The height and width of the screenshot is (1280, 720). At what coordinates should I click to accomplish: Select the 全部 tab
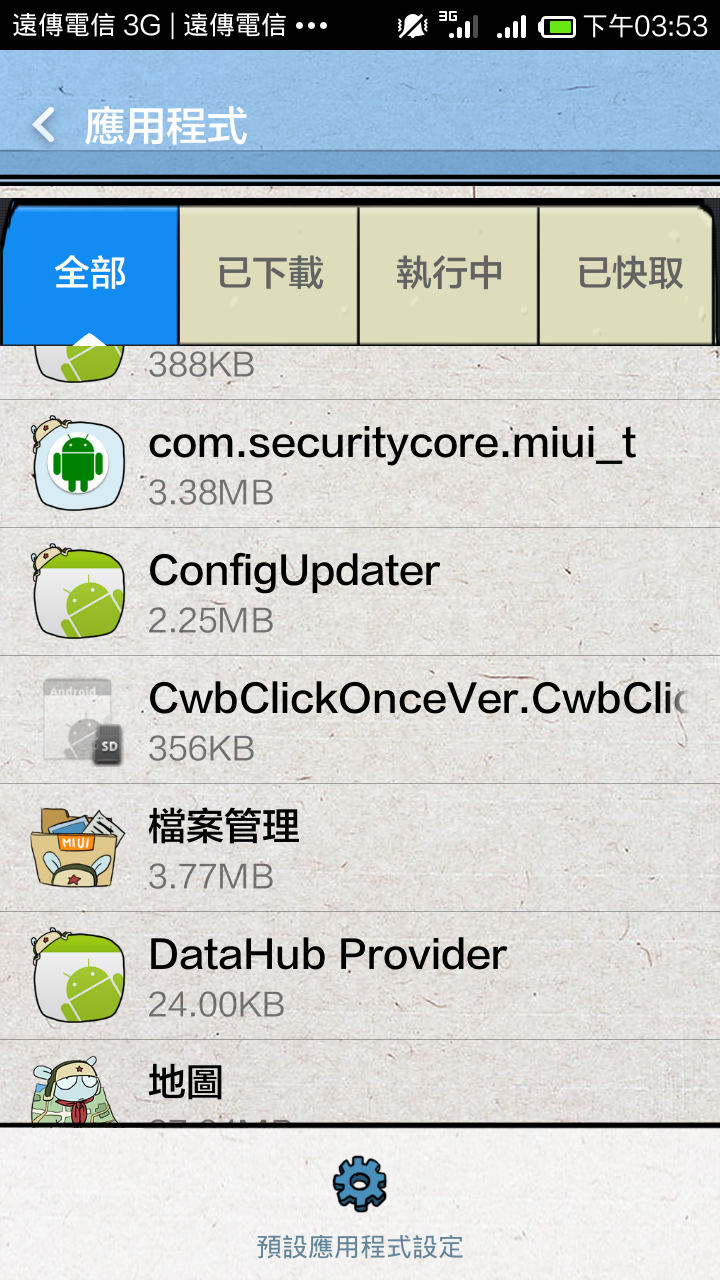click(x=91, y=273)
